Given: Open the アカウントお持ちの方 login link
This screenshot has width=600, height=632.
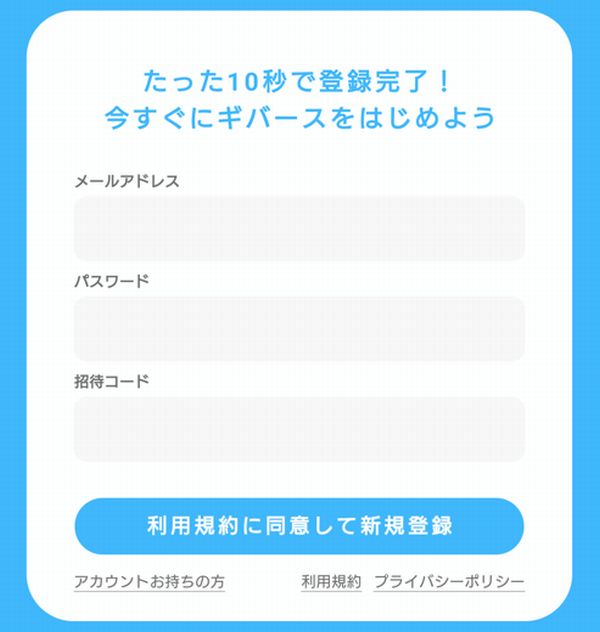Looking at the screenshot, I should (149, 582).
